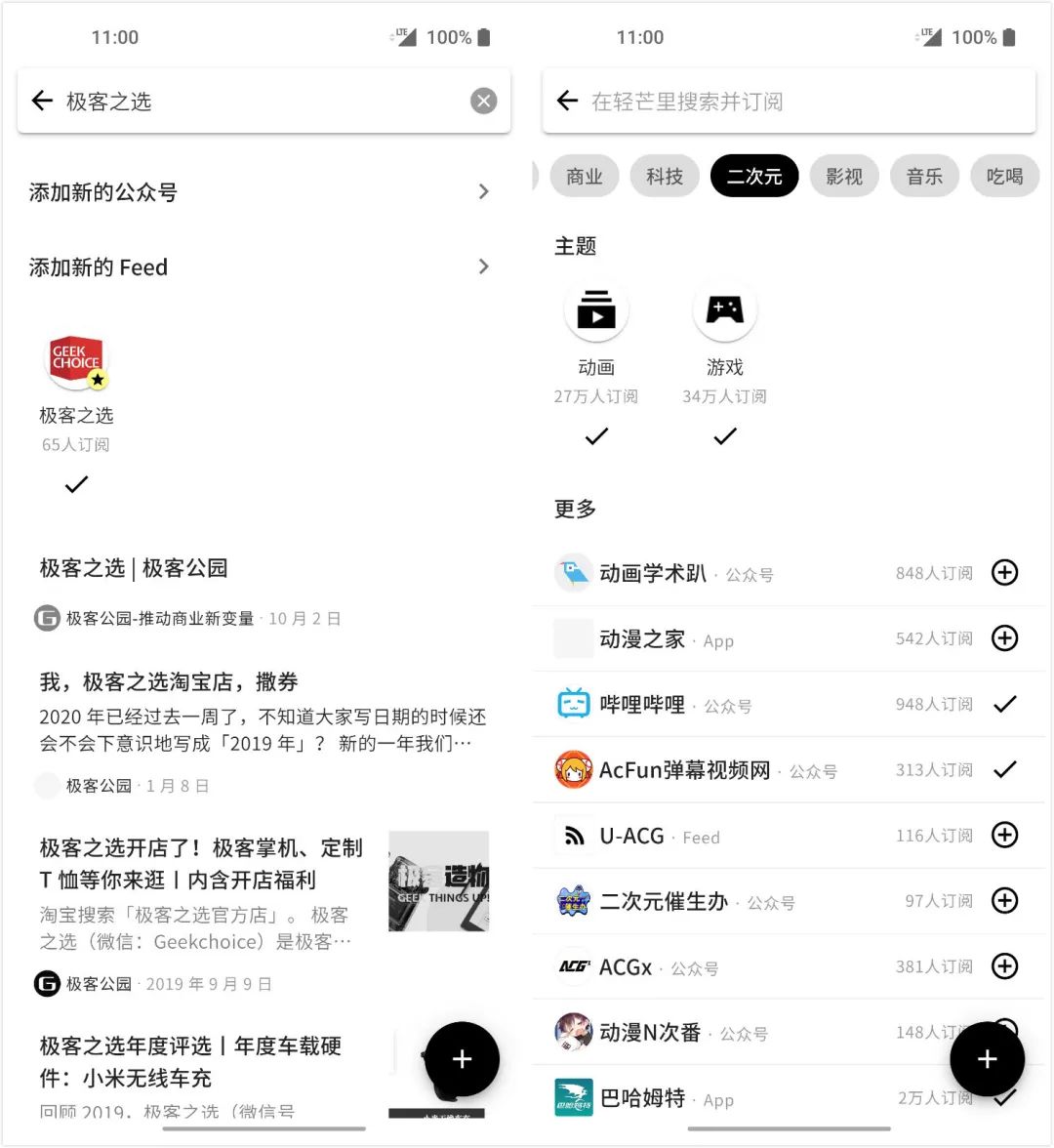Open the 游戏 topic

coord(724,312)
